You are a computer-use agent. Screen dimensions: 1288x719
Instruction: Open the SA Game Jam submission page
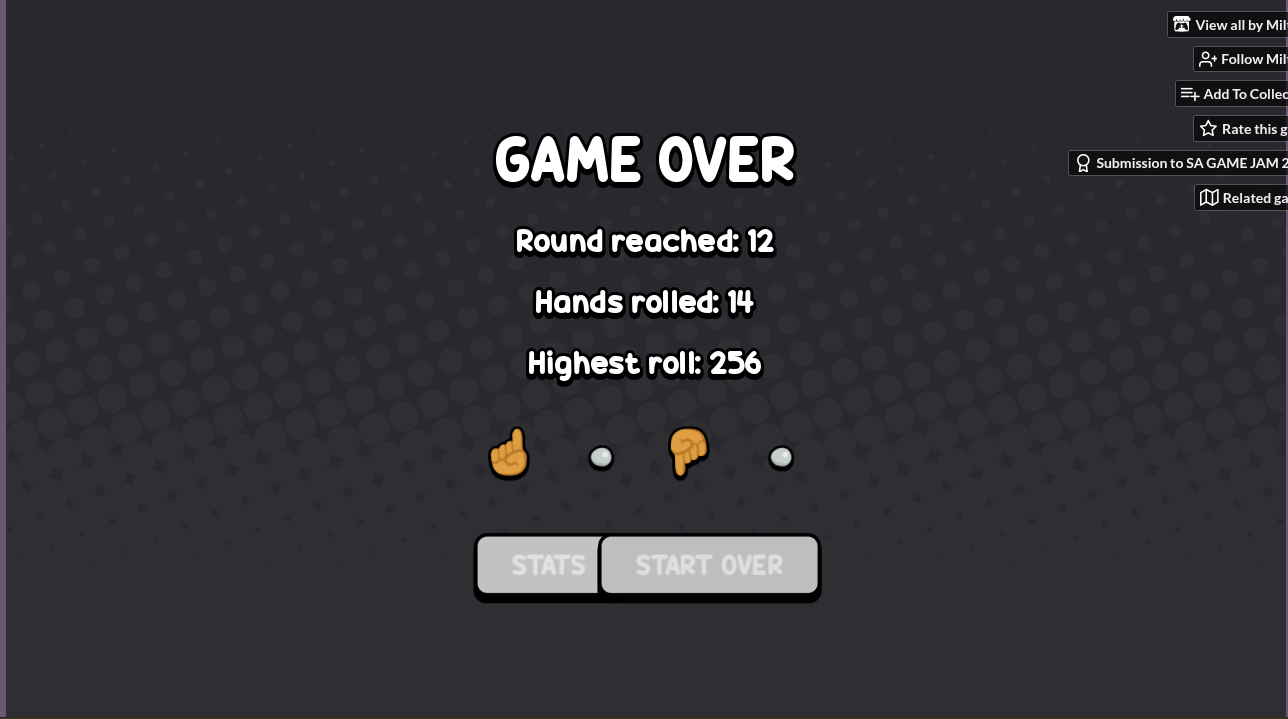(x=1180, y=163)
